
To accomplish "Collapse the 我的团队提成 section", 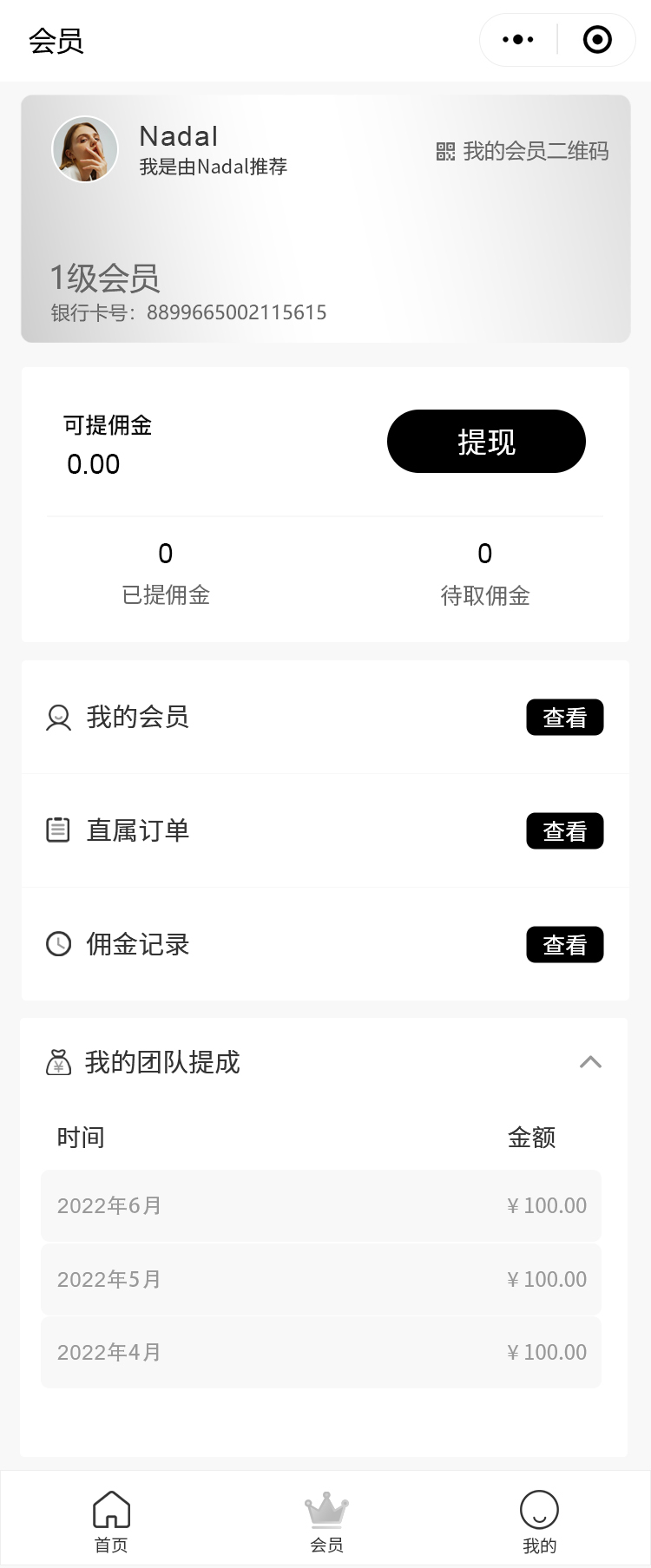I will (590, 1062).
